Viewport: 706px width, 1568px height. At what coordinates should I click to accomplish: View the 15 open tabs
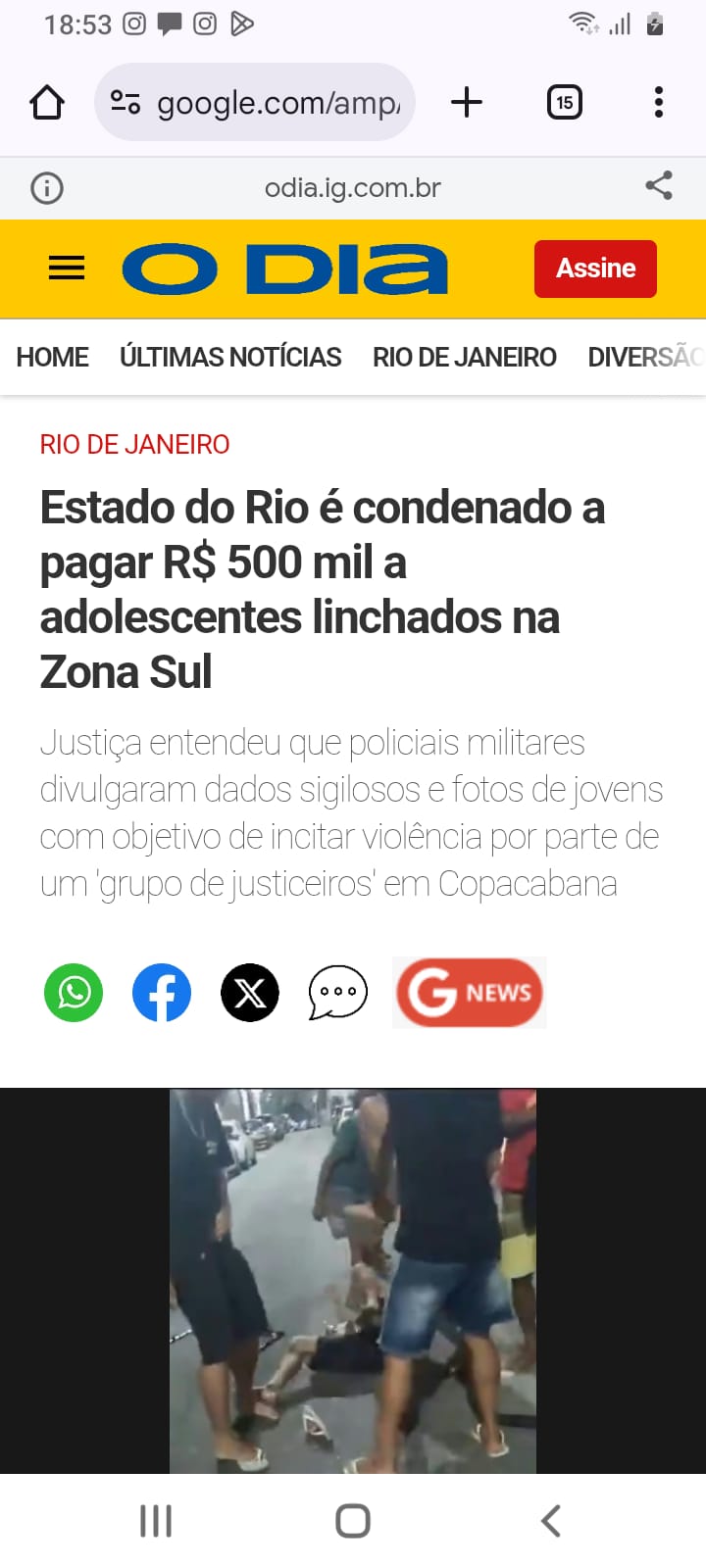[x=564, y=102]
